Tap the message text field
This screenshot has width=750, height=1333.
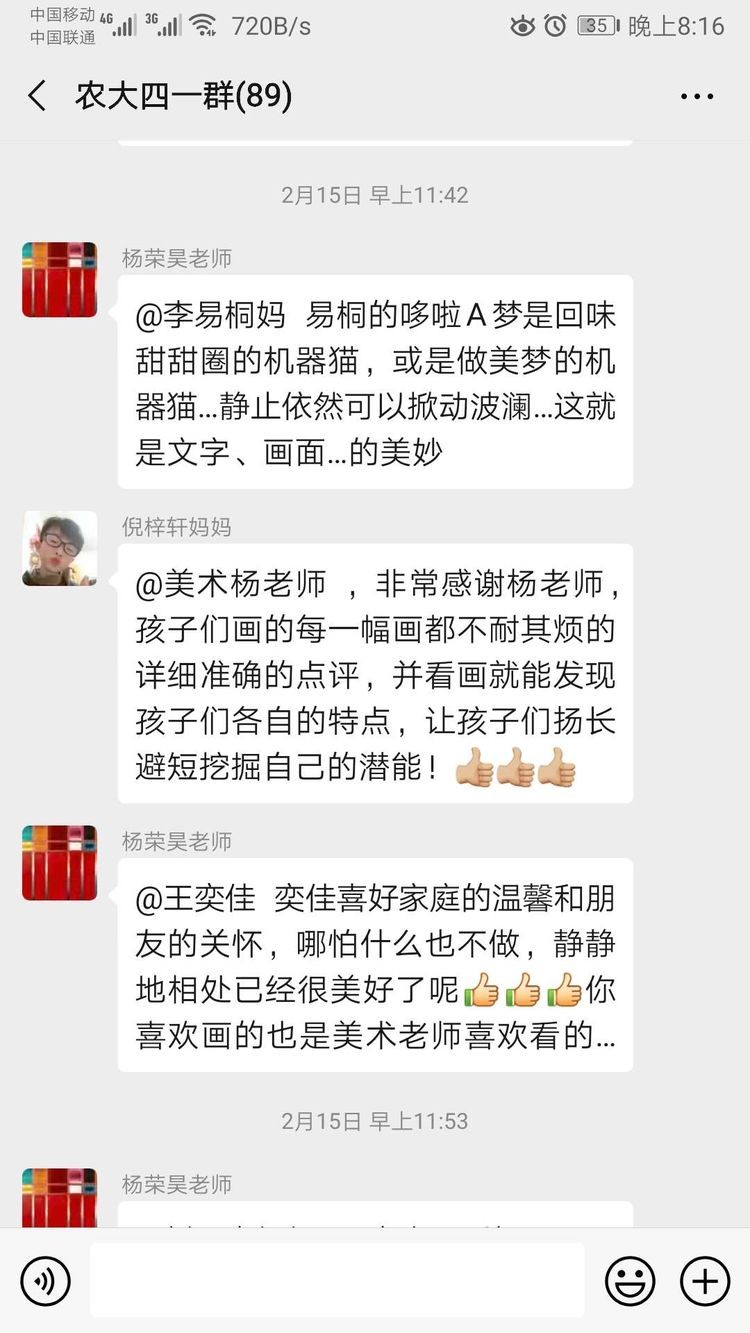(337, 1280)
